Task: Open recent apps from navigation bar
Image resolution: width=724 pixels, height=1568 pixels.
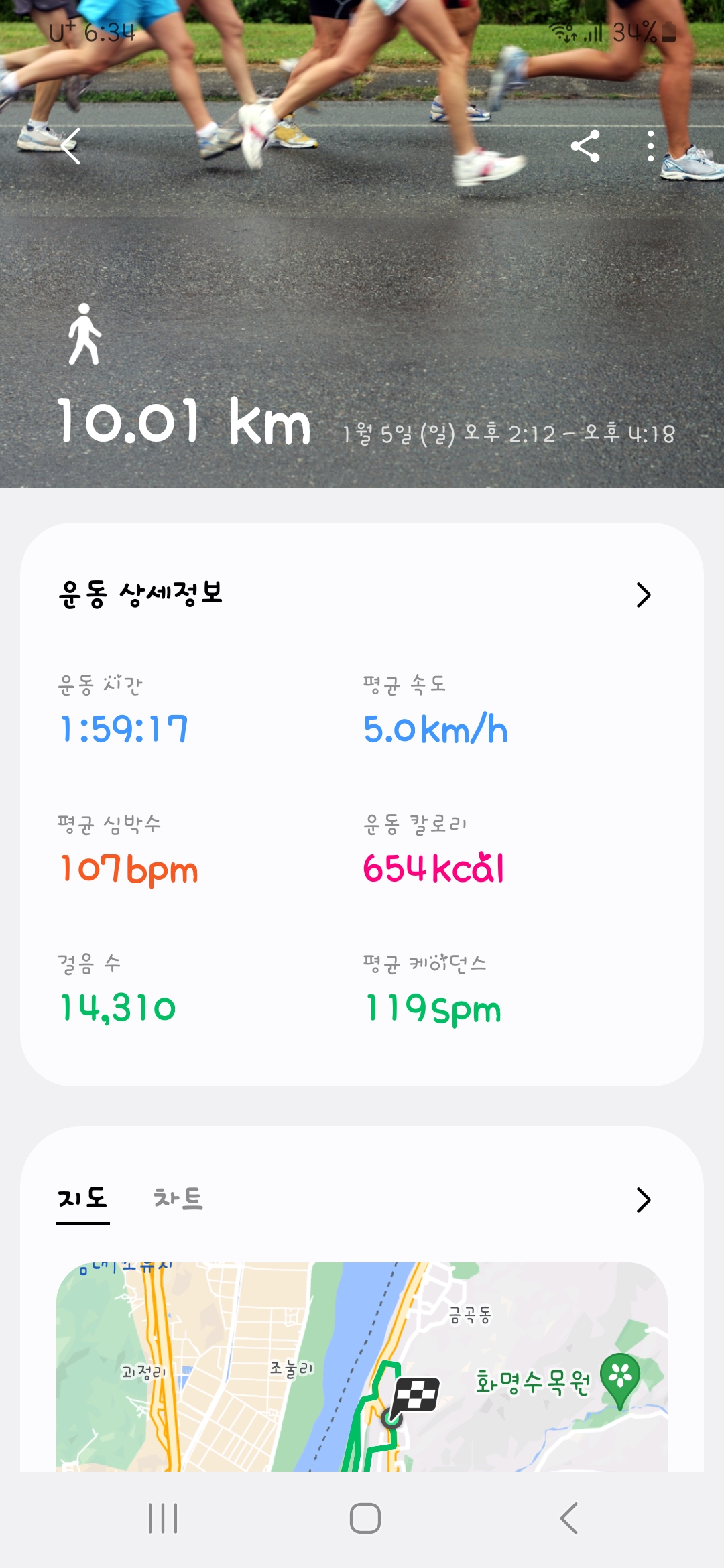Action: [x=163, y=1518]
